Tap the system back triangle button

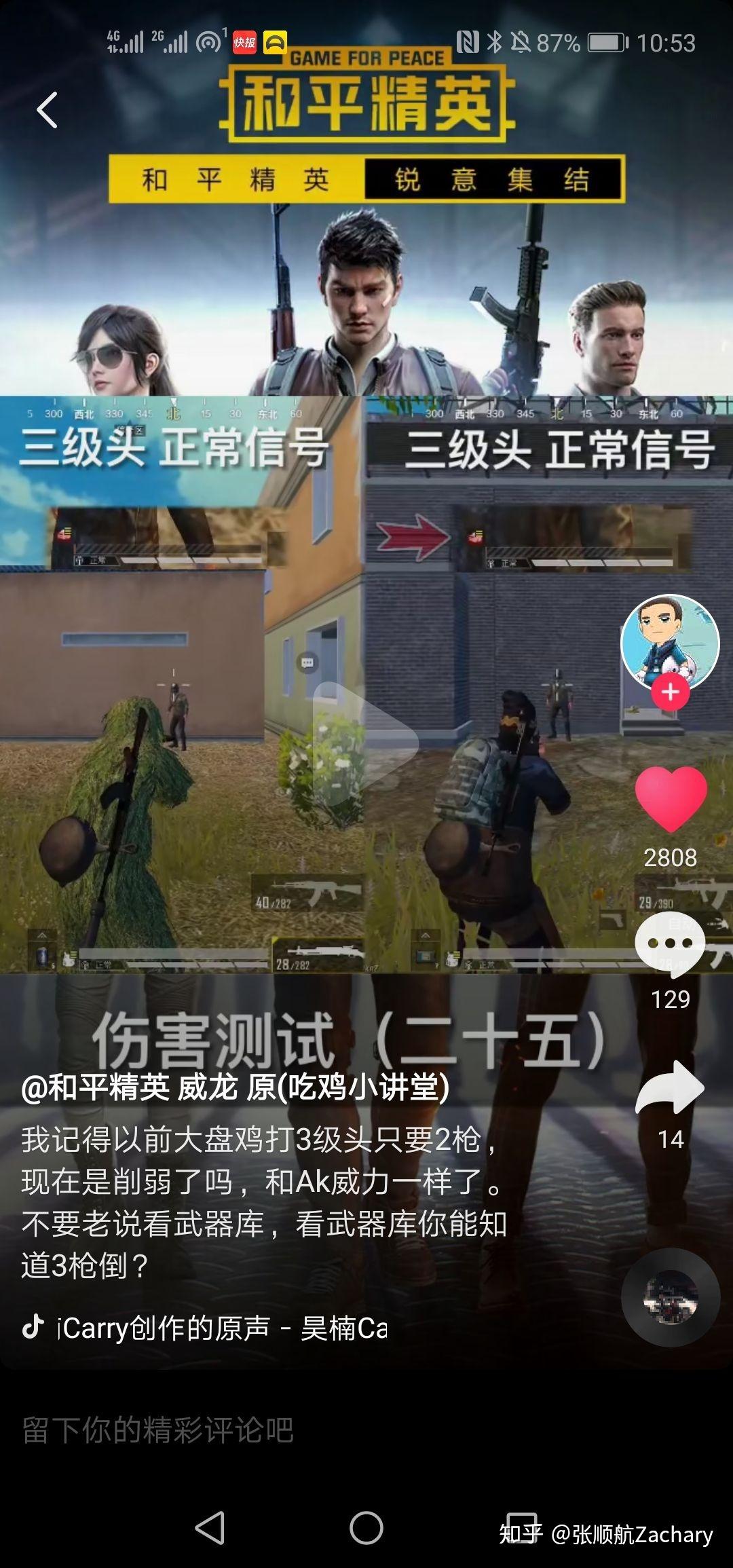210,1528
